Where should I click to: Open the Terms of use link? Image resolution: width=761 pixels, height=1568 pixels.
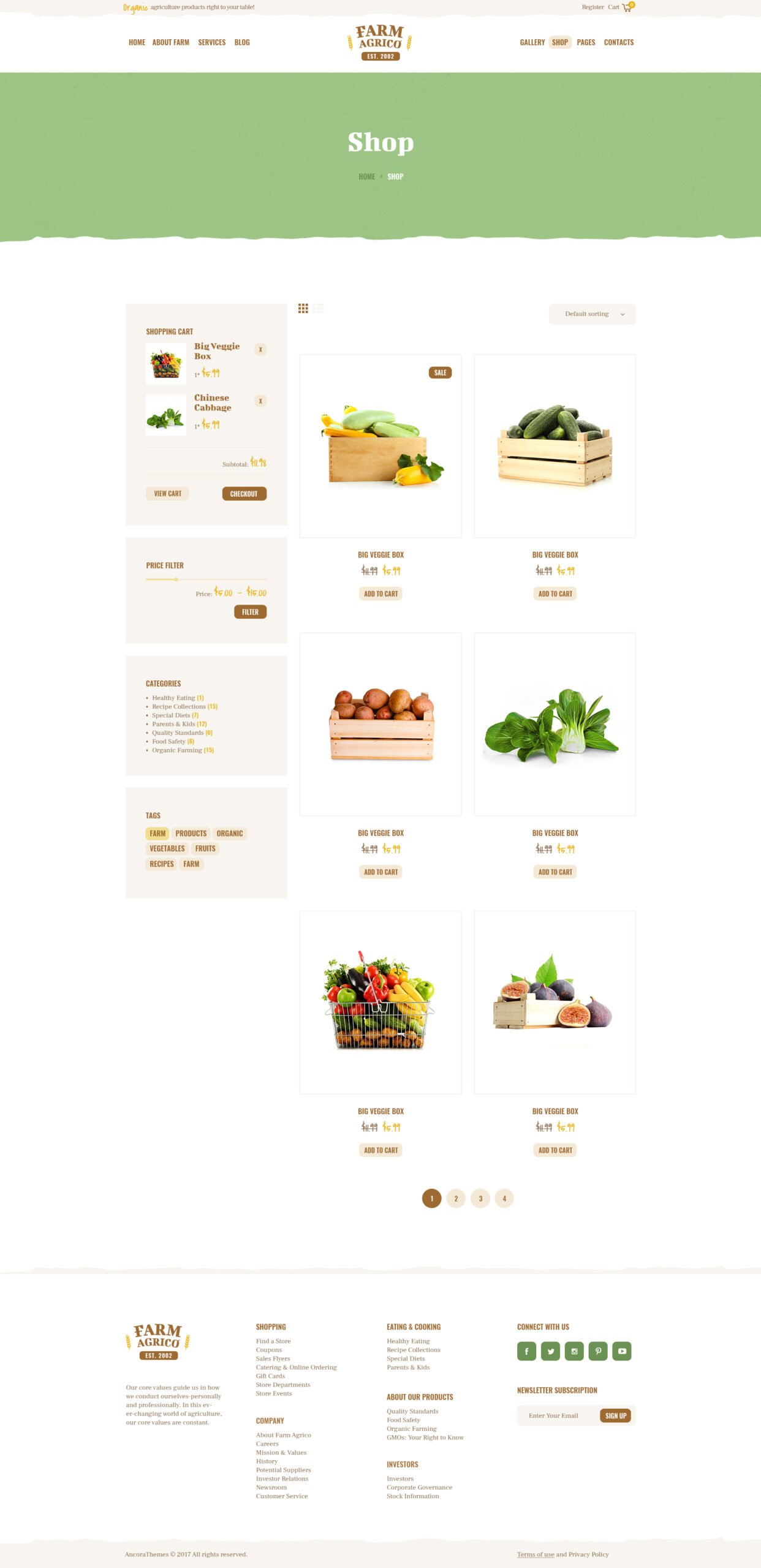coord(536,1554)
